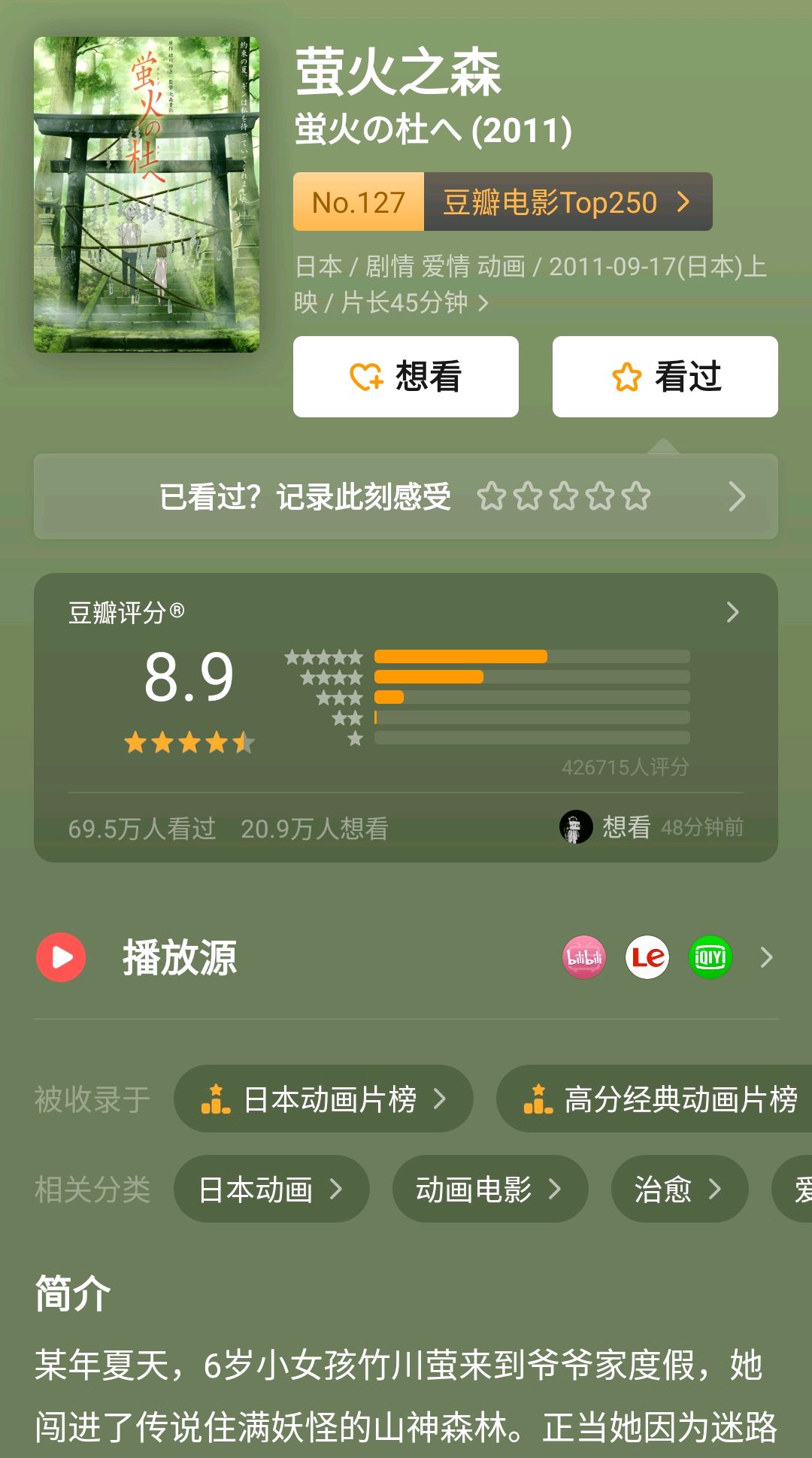812x1458 pixels.
Task: Browse the 动画电影 category
Action: coord(489,1190)
